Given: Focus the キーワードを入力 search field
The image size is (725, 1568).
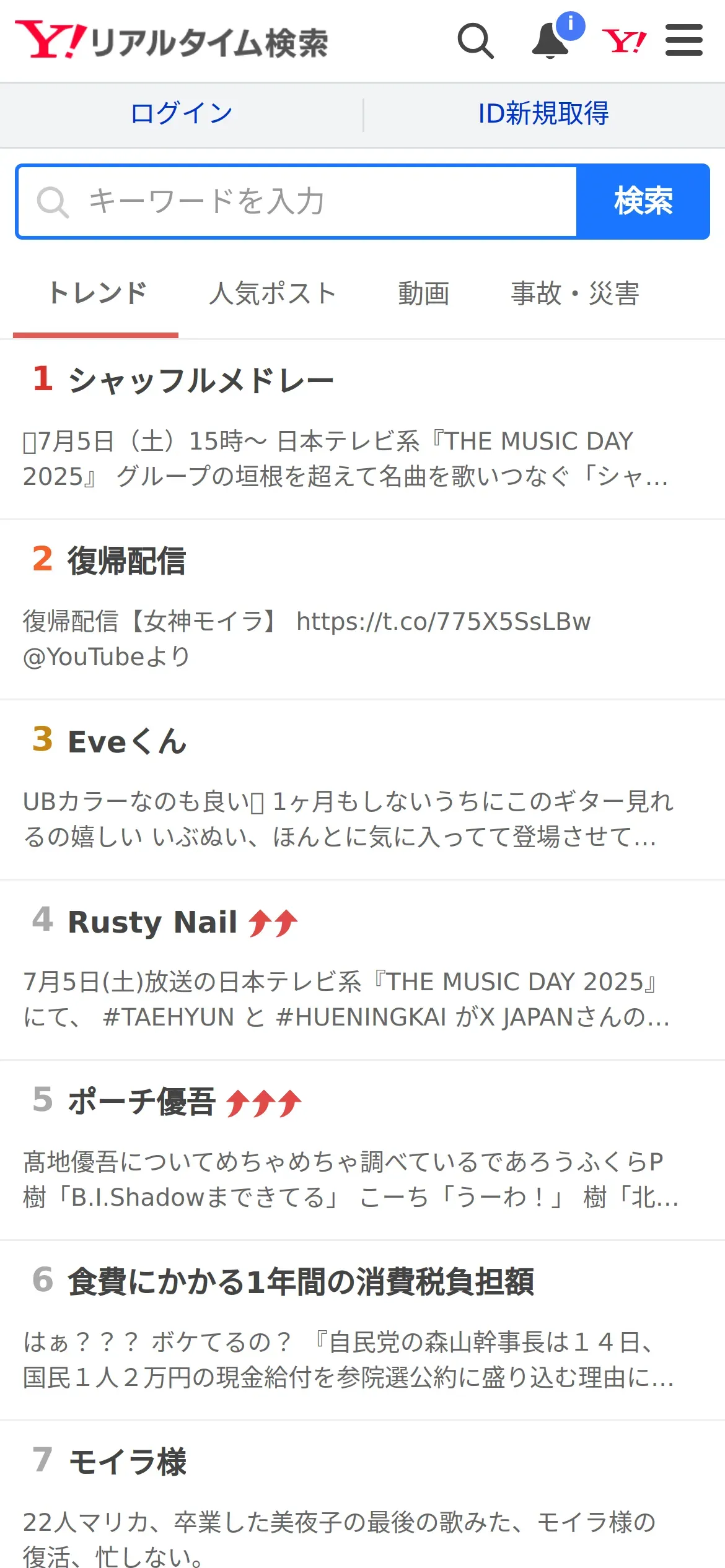Looking at the screenshot, I should coord(297,201).
